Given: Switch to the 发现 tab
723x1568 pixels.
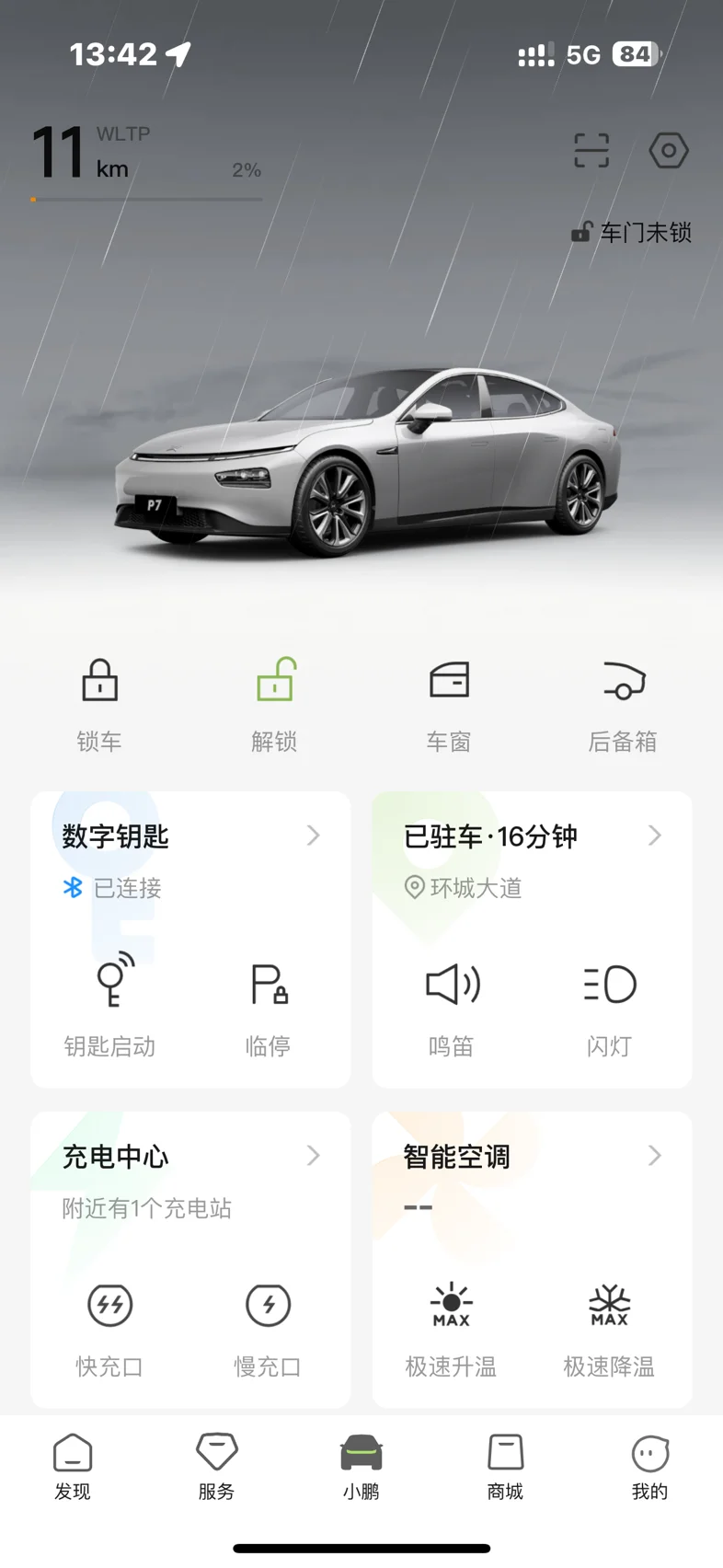Looking at the screenshot, I should tap(73, 1467).
